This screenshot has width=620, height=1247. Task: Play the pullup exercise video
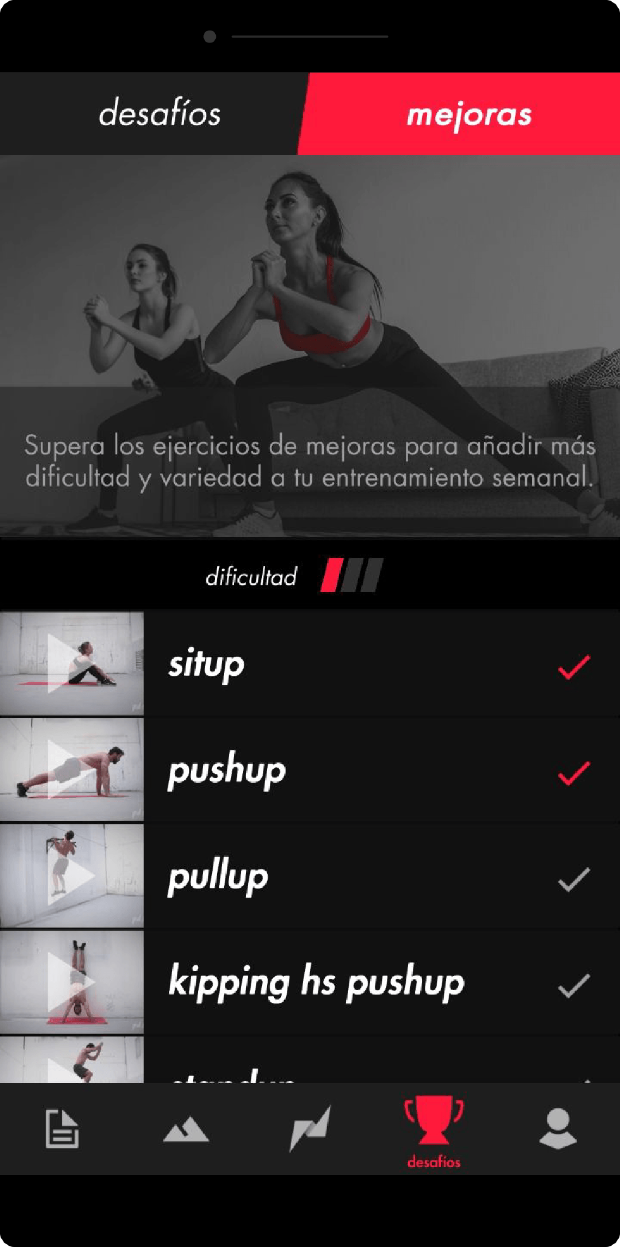coord(71,877)
